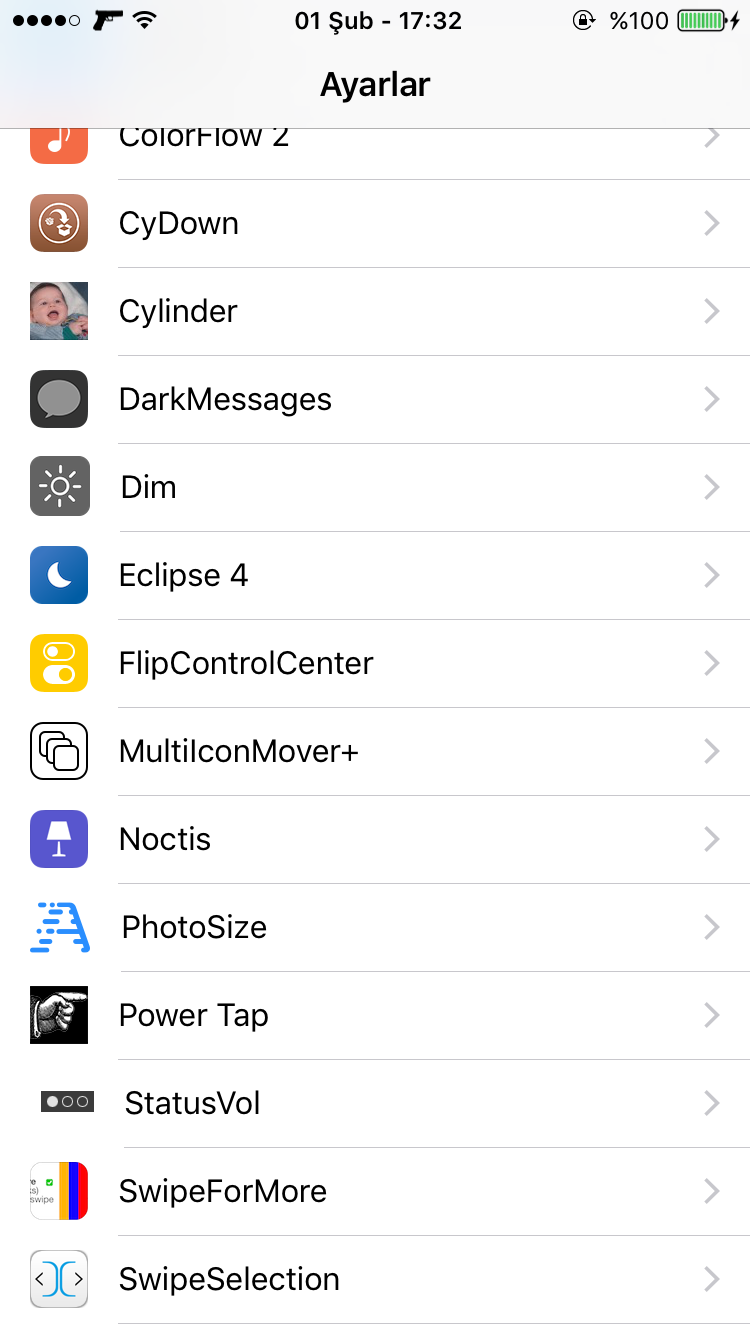Open SwipeForMore settings

[x=375, y=1192]
